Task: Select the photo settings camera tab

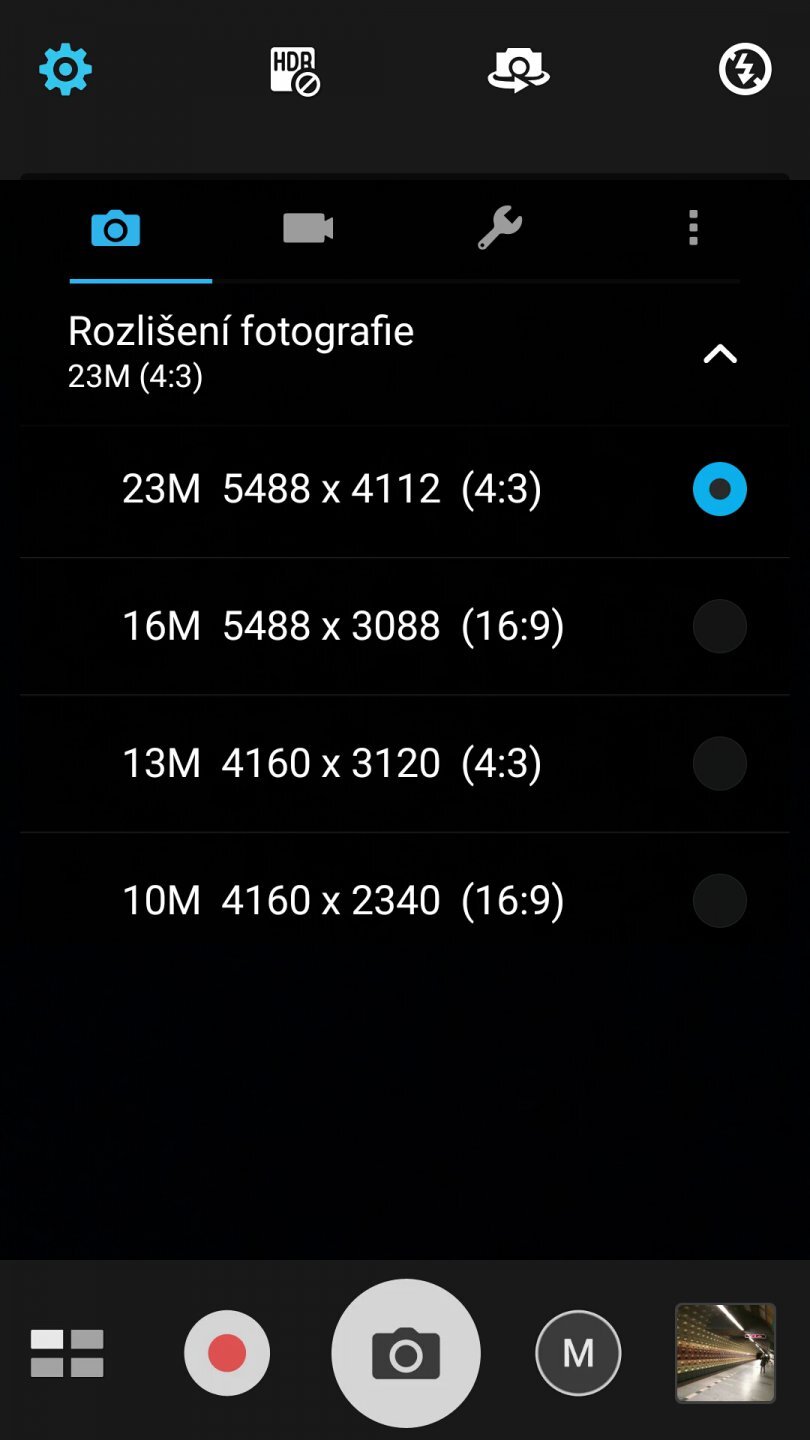Action: pyautogui.click(x=116, y=228)
